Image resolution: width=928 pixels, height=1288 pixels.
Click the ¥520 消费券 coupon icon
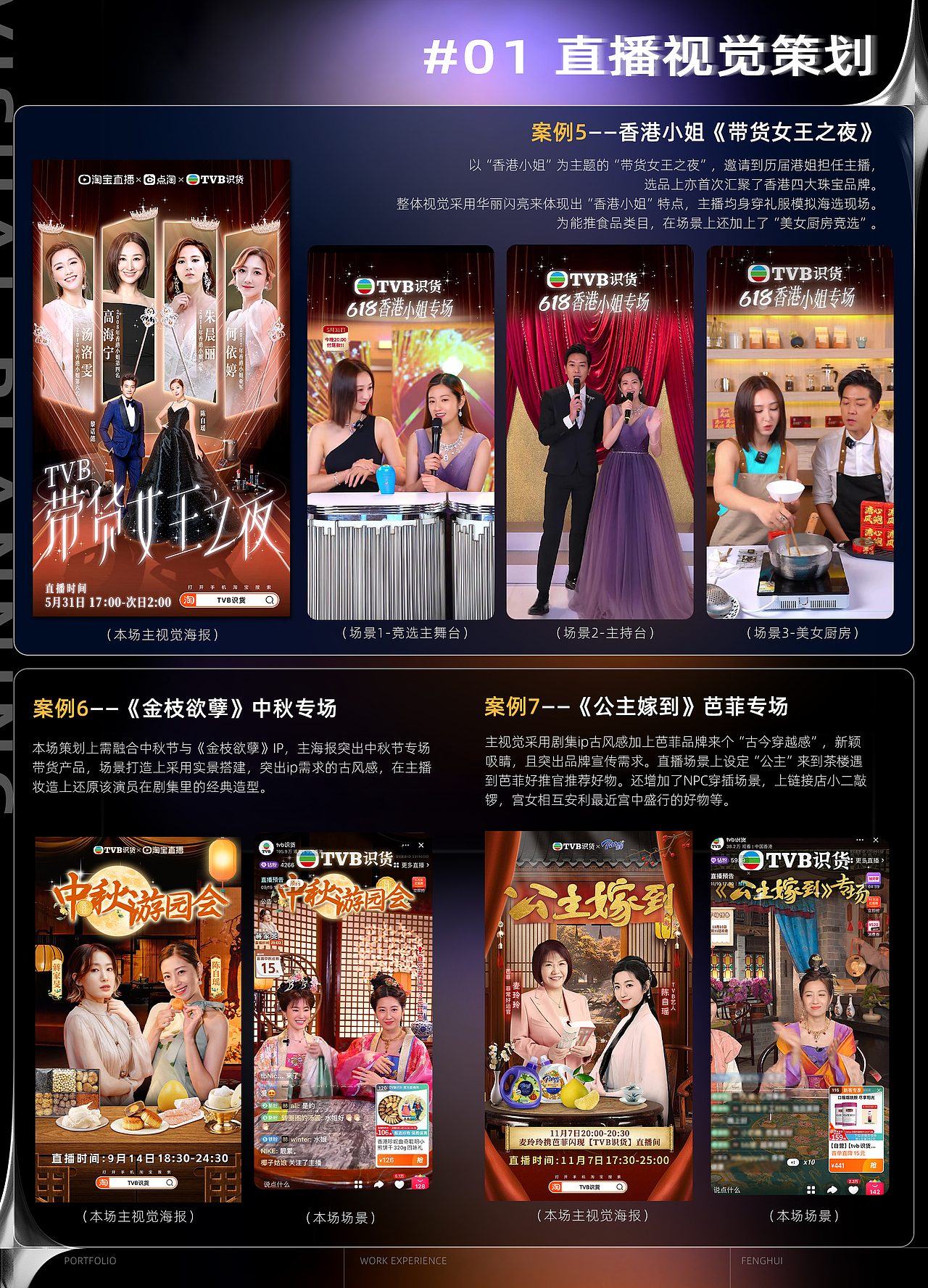pyautogui.click(x=874, y=927)
